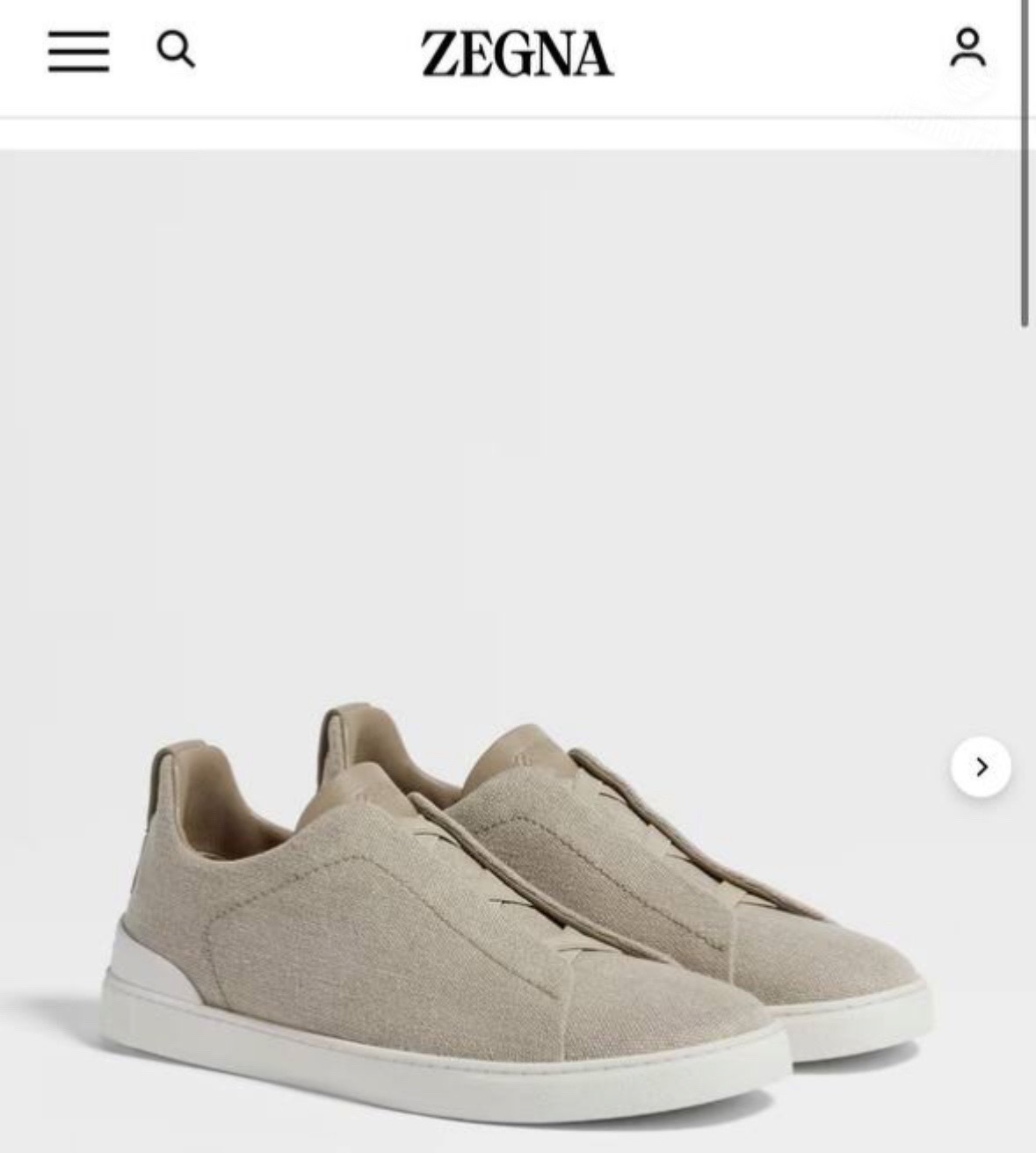Open the account profile icon
This screenshot has height=1153, width=1036.
[x=967, y=48]
